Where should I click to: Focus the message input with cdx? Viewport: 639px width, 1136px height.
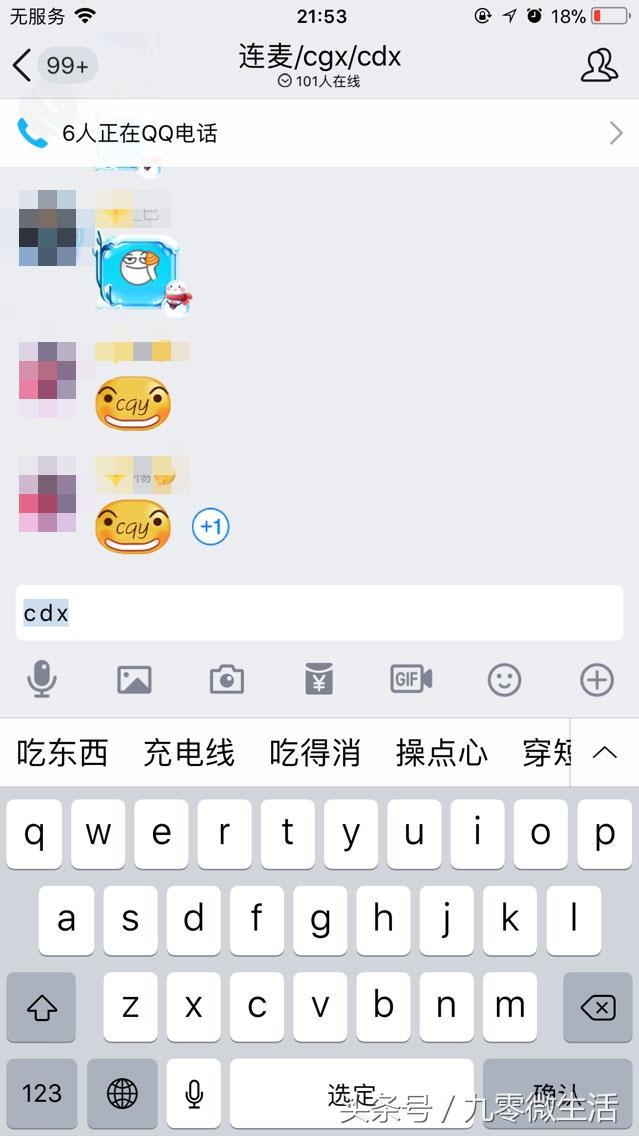pos(319,613)
